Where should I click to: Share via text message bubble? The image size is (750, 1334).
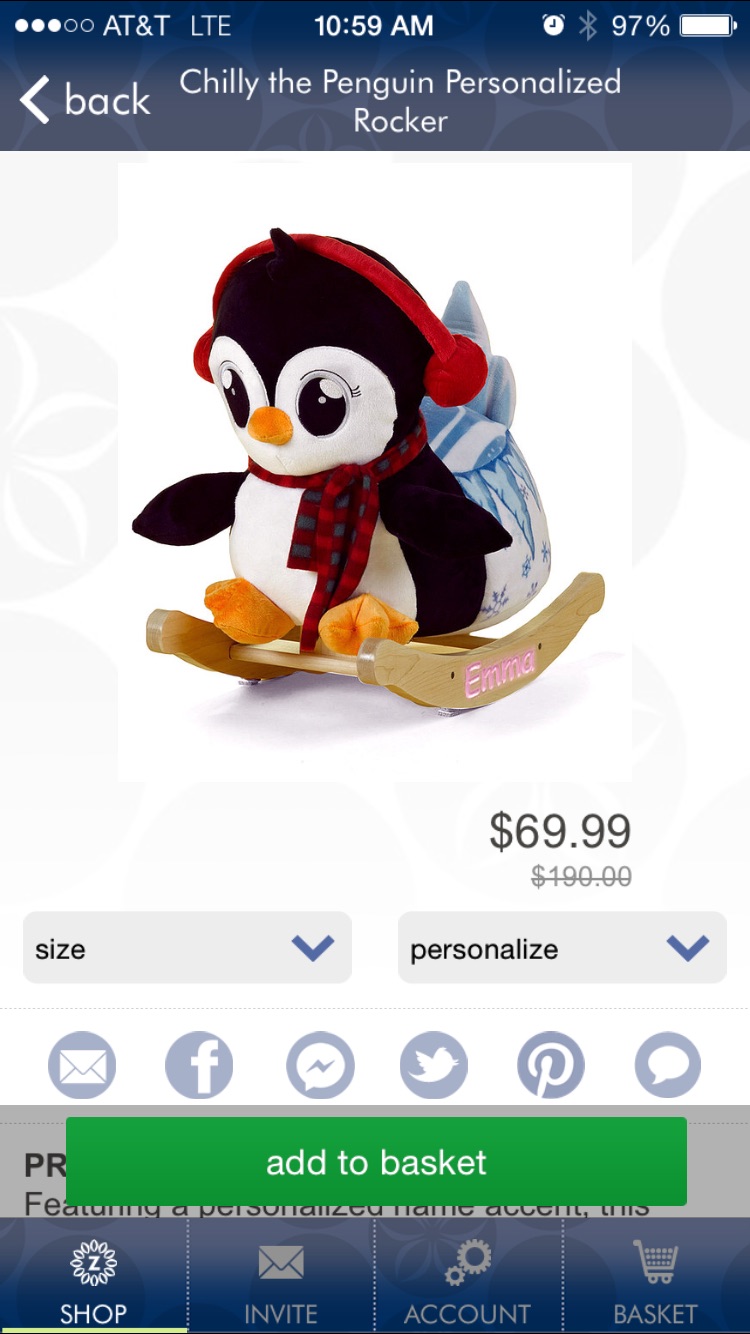(667, 1065)
